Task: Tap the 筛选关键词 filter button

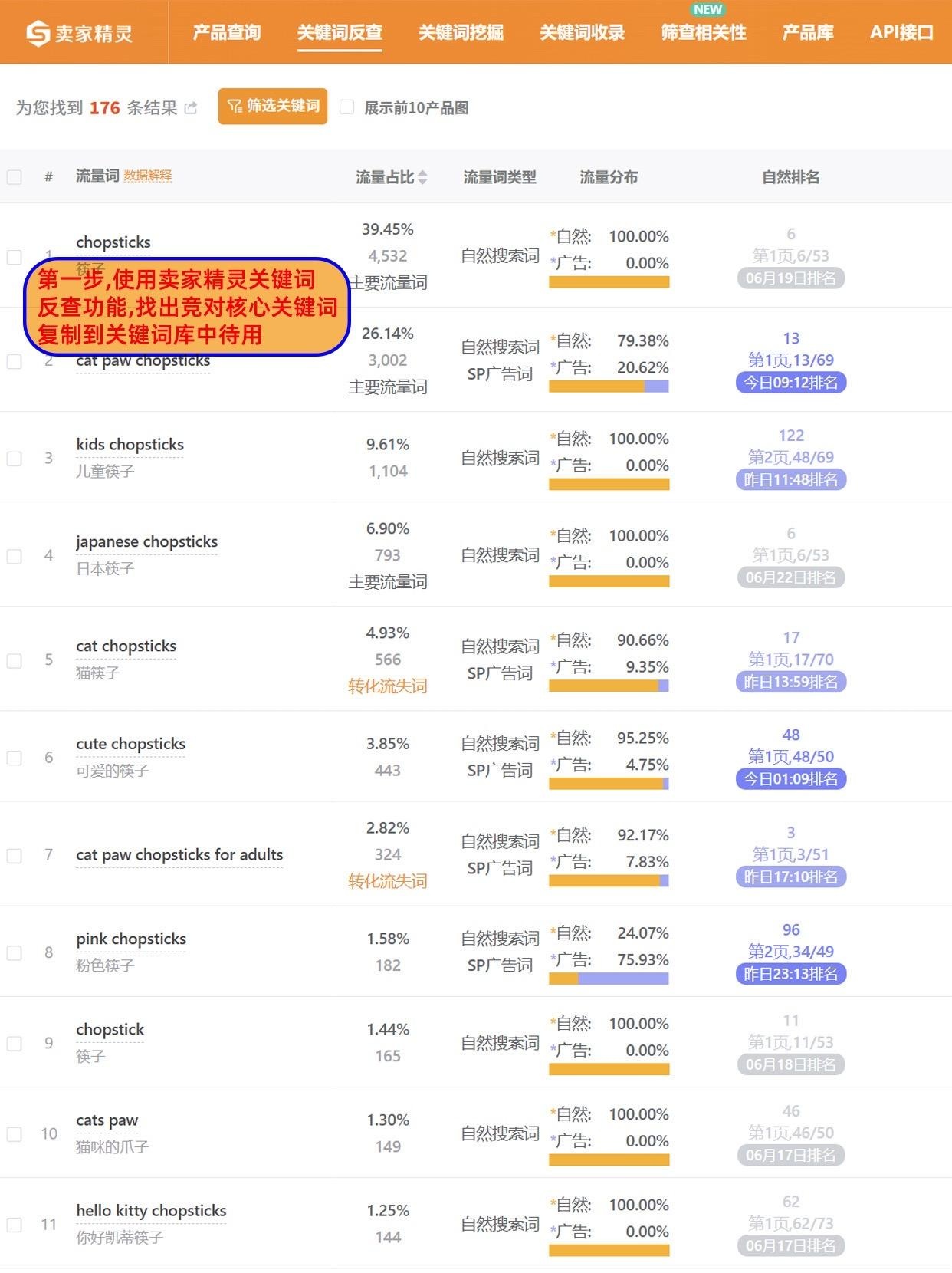Action: (x=273, y=106)
